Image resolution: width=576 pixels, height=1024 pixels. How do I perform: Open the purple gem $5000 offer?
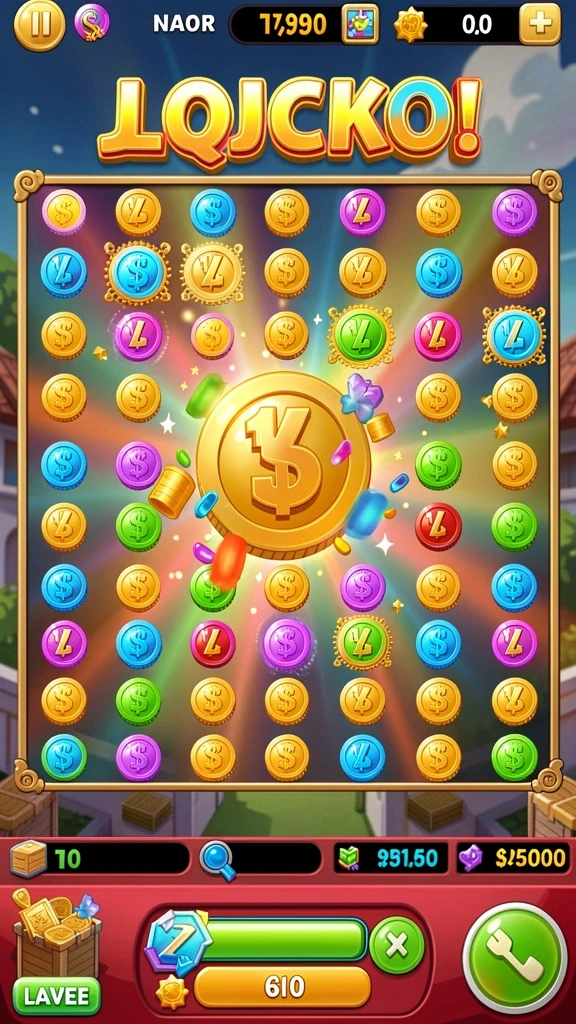(513, 858)
